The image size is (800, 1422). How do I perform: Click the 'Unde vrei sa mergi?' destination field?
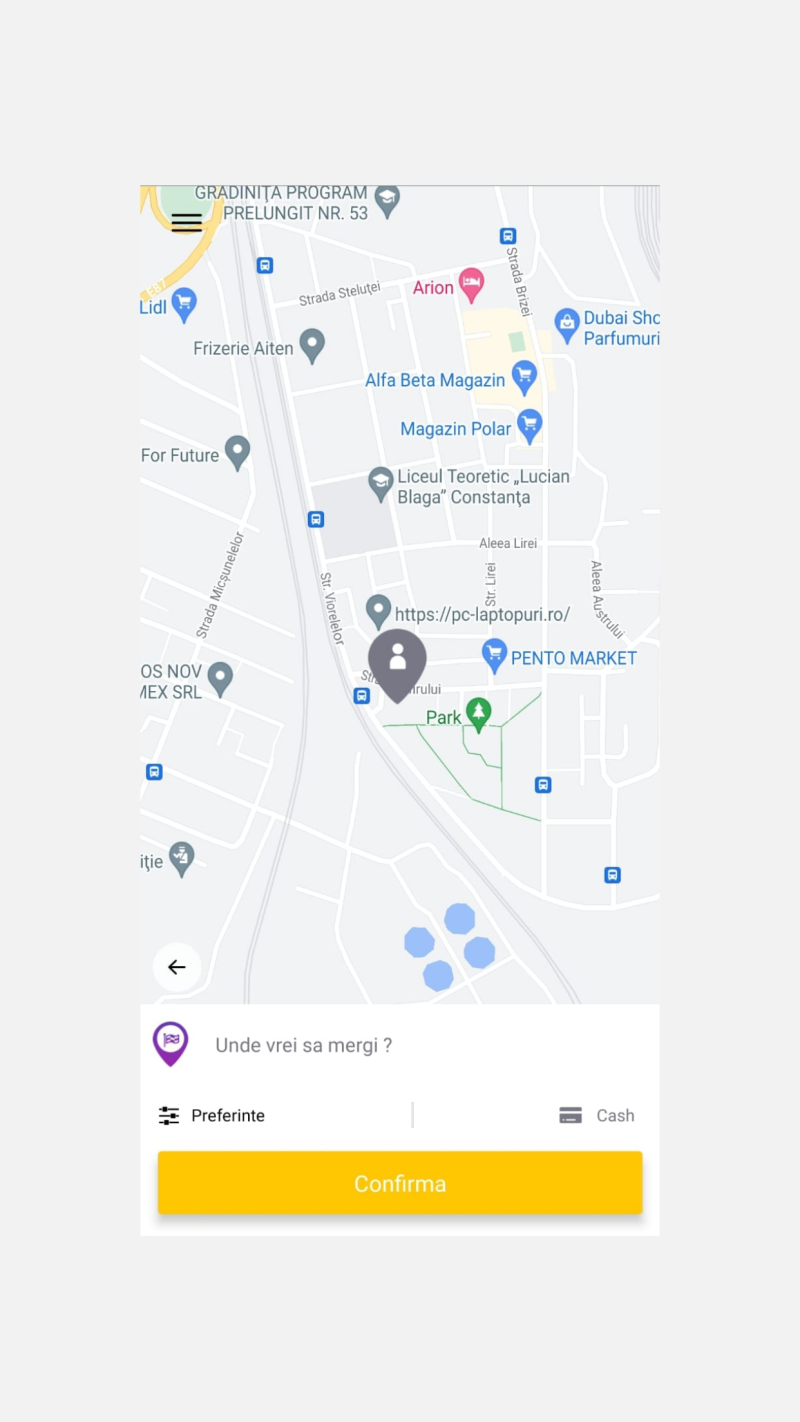point(304,1044)
